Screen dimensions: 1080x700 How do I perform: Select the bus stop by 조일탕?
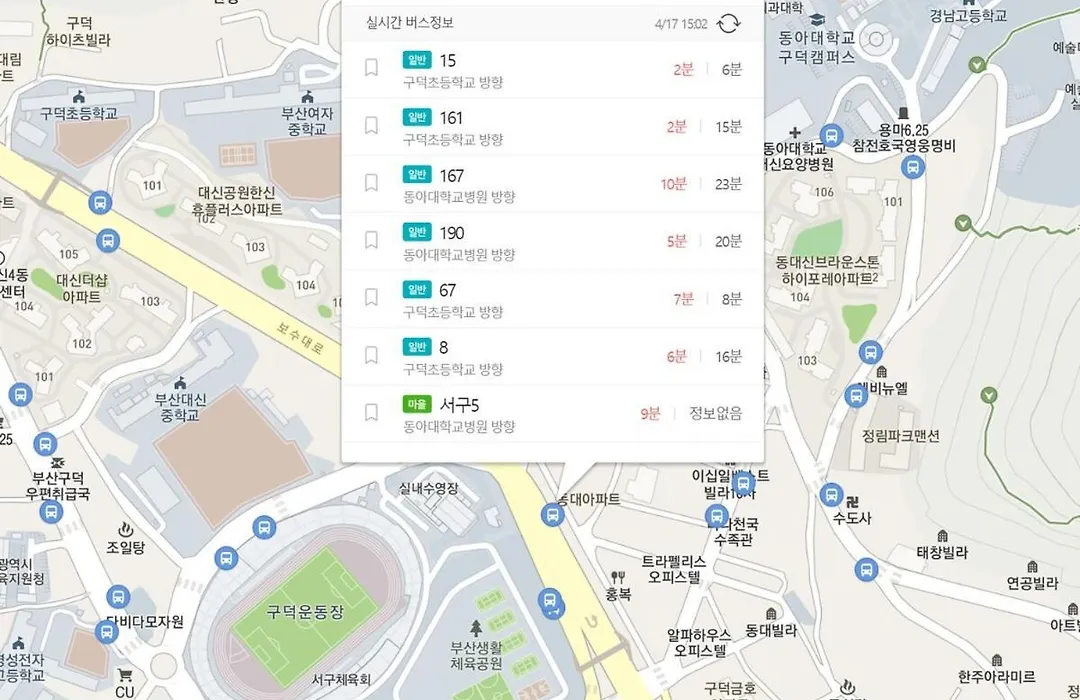coord(118,596)
